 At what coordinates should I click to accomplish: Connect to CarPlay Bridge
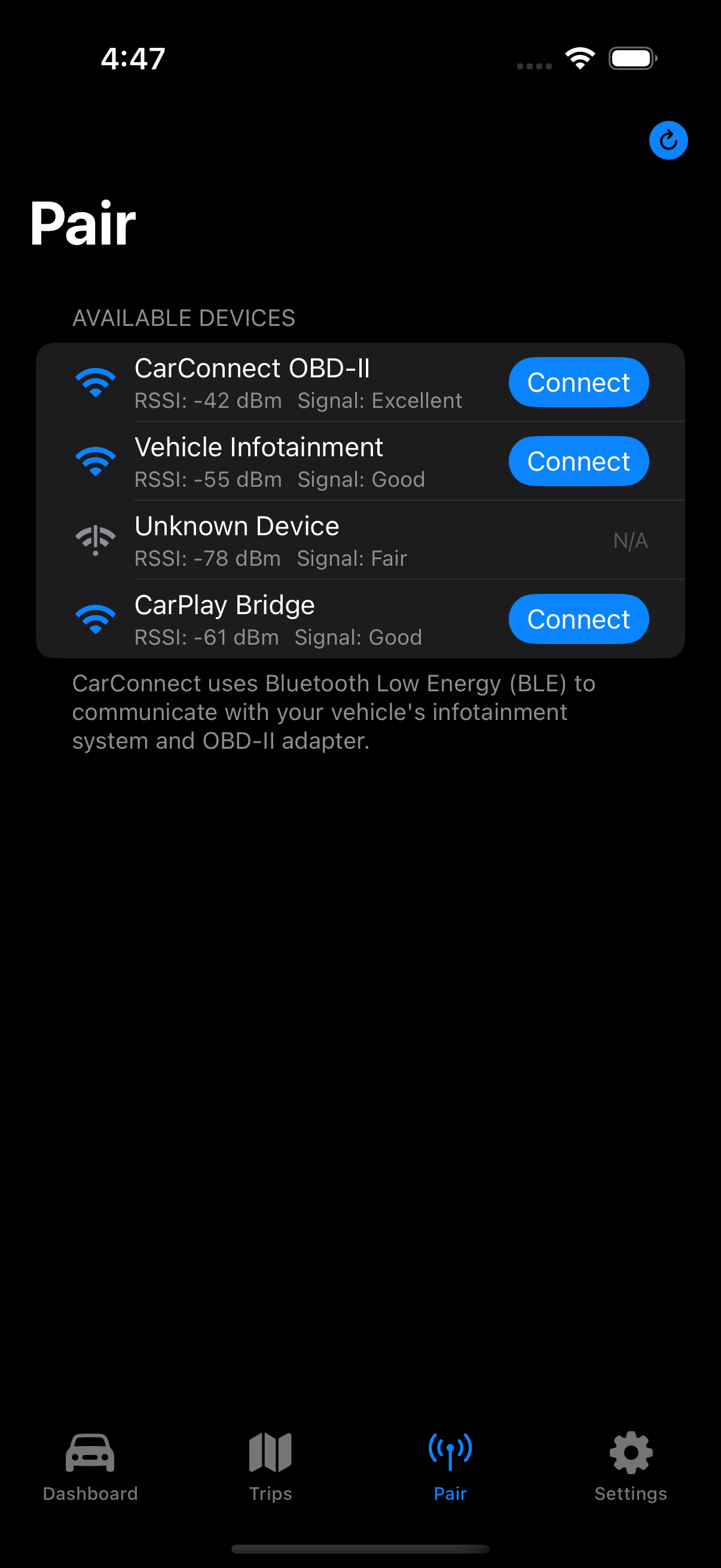[578, 618]
